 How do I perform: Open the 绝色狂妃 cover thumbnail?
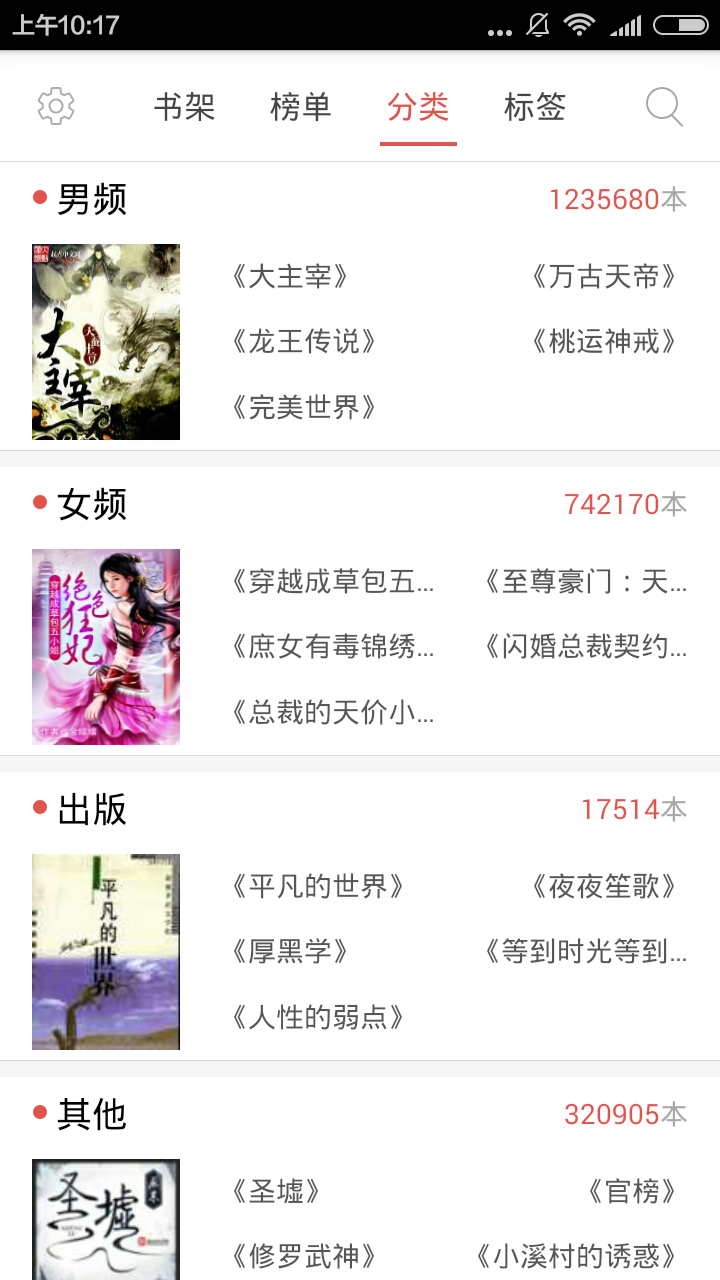click(x=106, y=647)
